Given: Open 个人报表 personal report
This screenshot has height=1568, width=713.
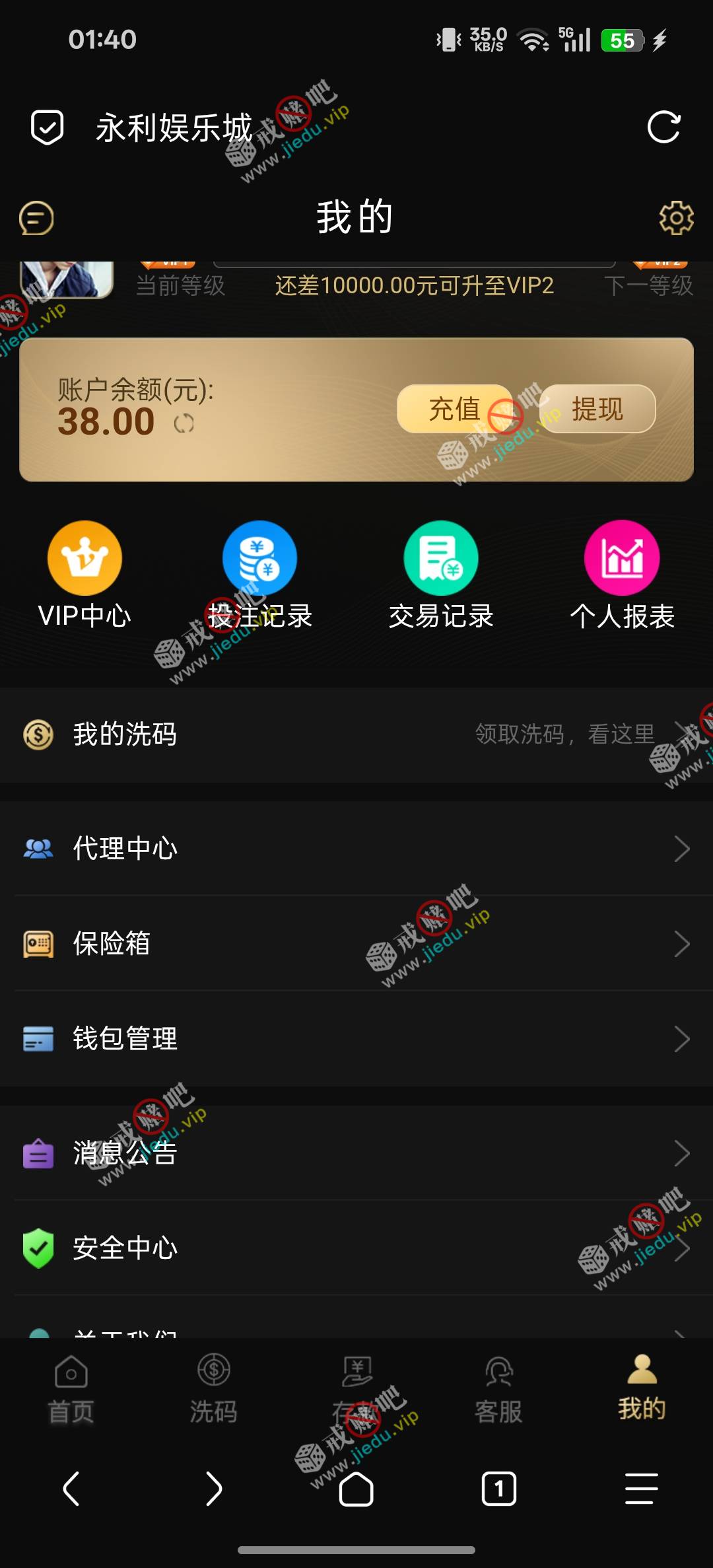Looking at the screenshot, I should (x=622, y=575).
